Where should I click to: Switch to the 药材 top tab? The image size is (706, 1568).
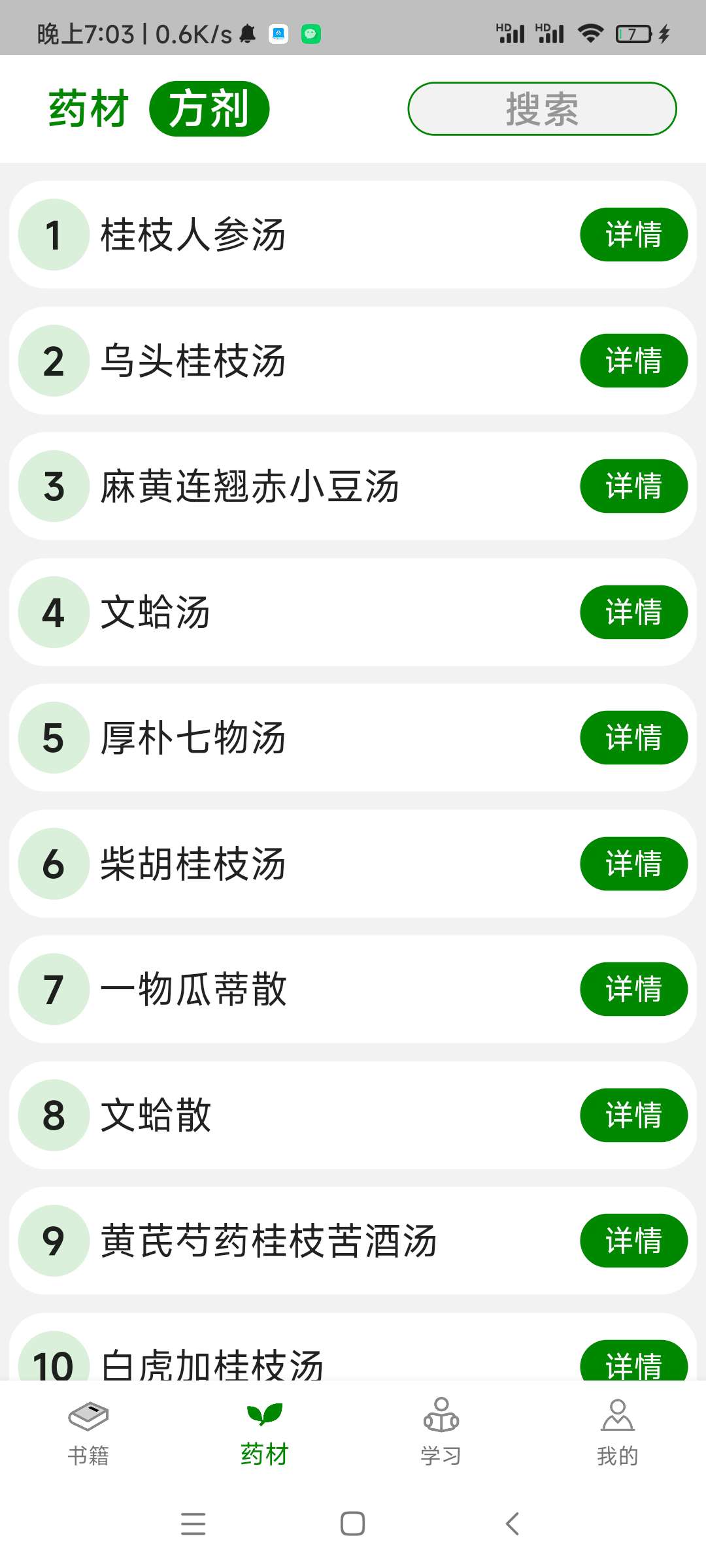pyautogui.click(x=88, y=109)
